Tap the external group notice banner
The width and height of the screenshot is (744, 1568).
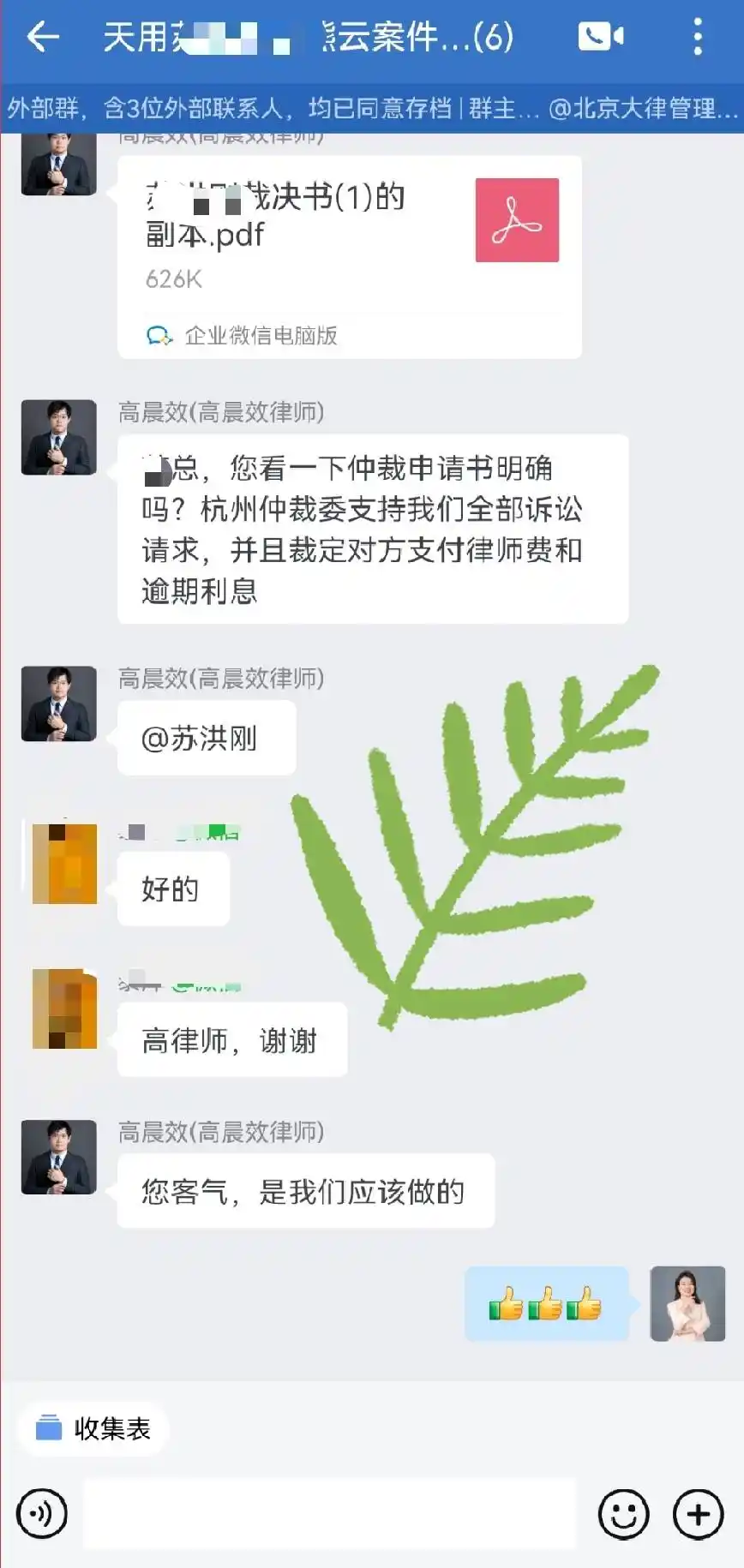[x=372, y=109]
